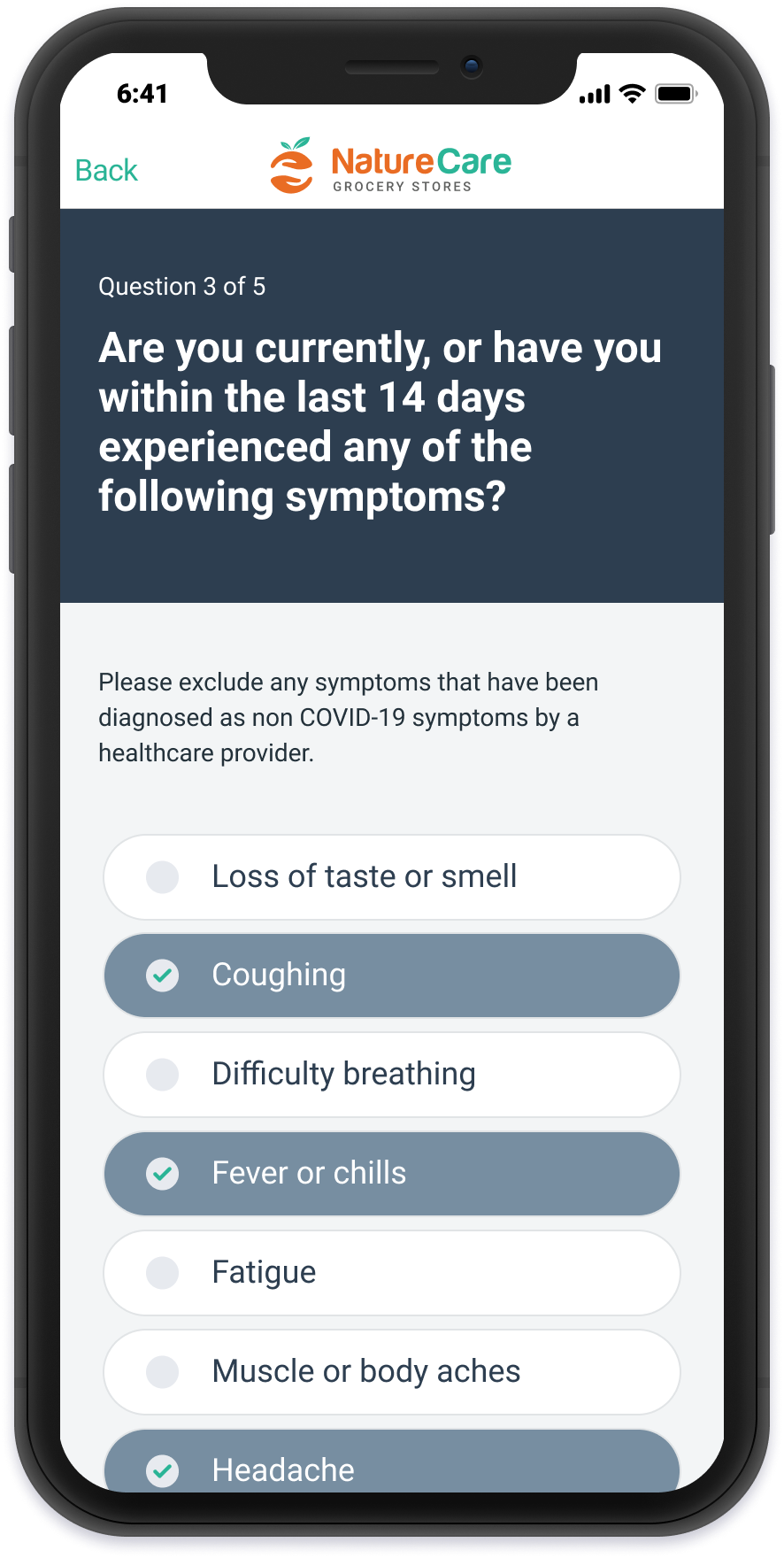Check Difficulty breathing option

tap(392, 1075)
